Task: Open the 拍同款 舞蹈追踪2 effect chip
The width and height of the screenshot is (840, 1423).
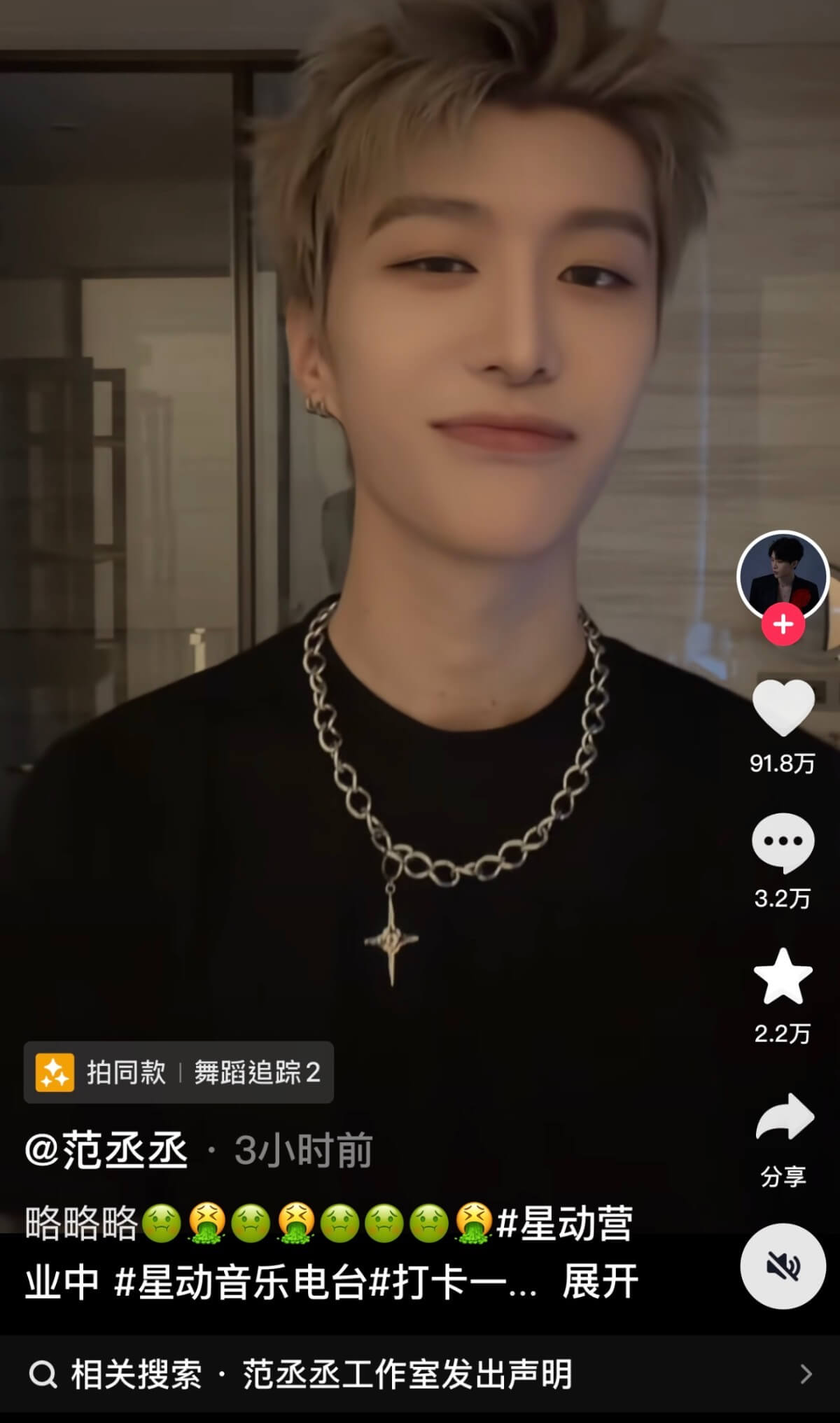Action: point(178,1072)
